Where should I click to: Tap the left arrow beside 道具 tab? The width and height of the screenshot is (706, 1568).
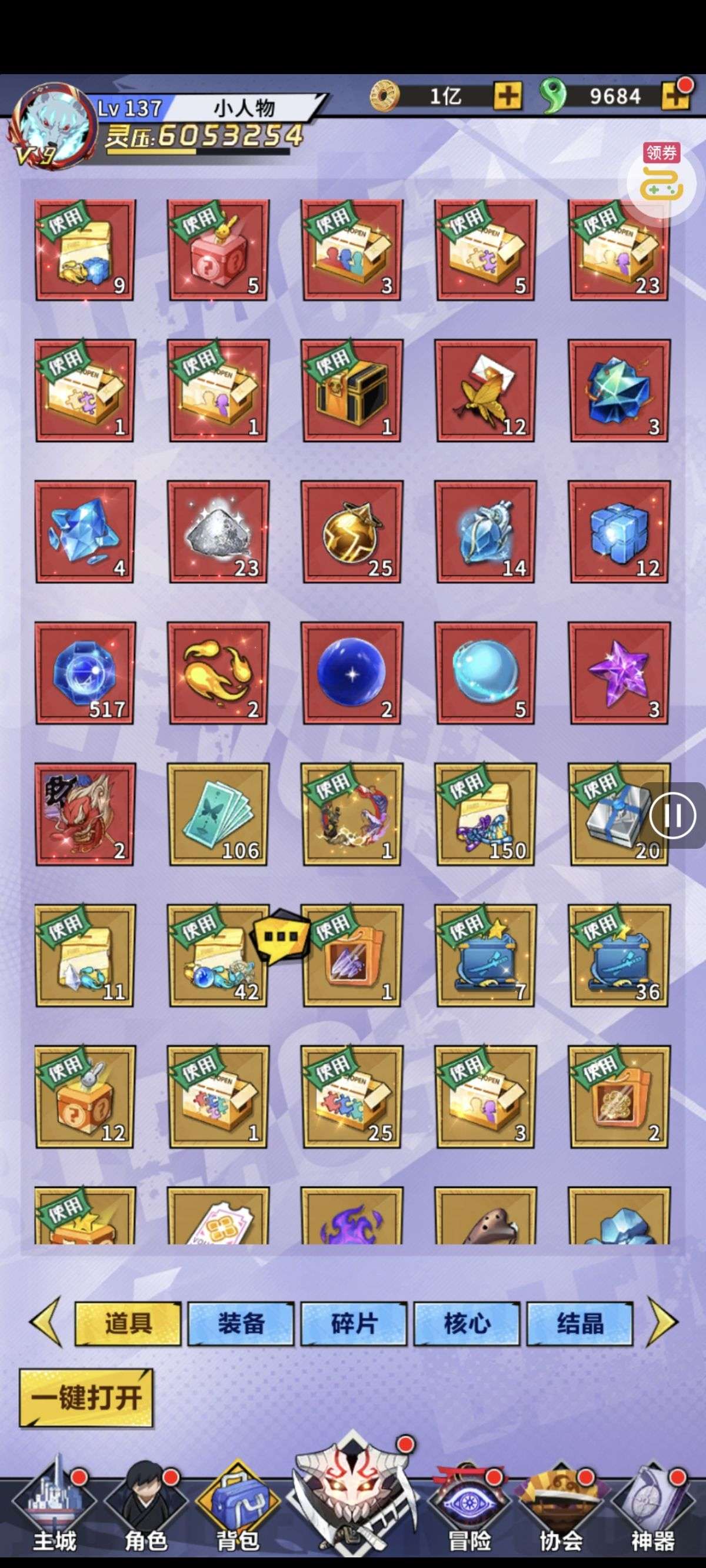click(x=45, y=1321)
